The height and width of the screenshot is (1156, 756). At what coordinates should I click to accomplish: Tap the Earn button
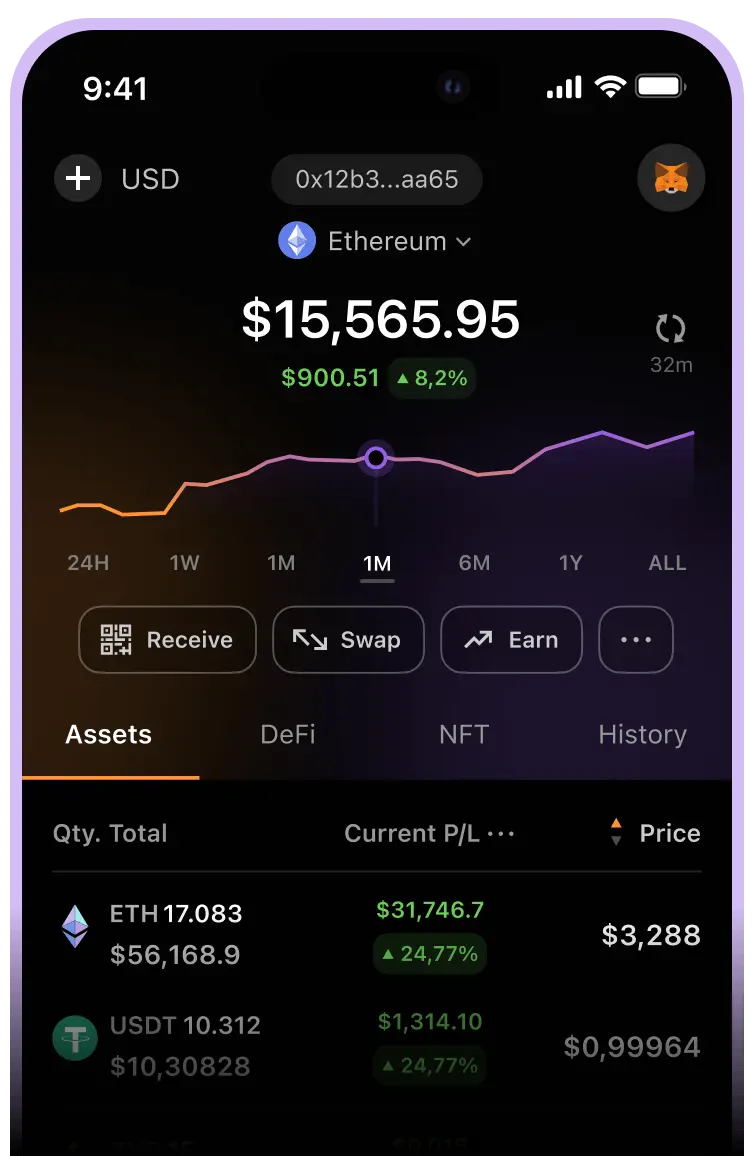[511, 640]
